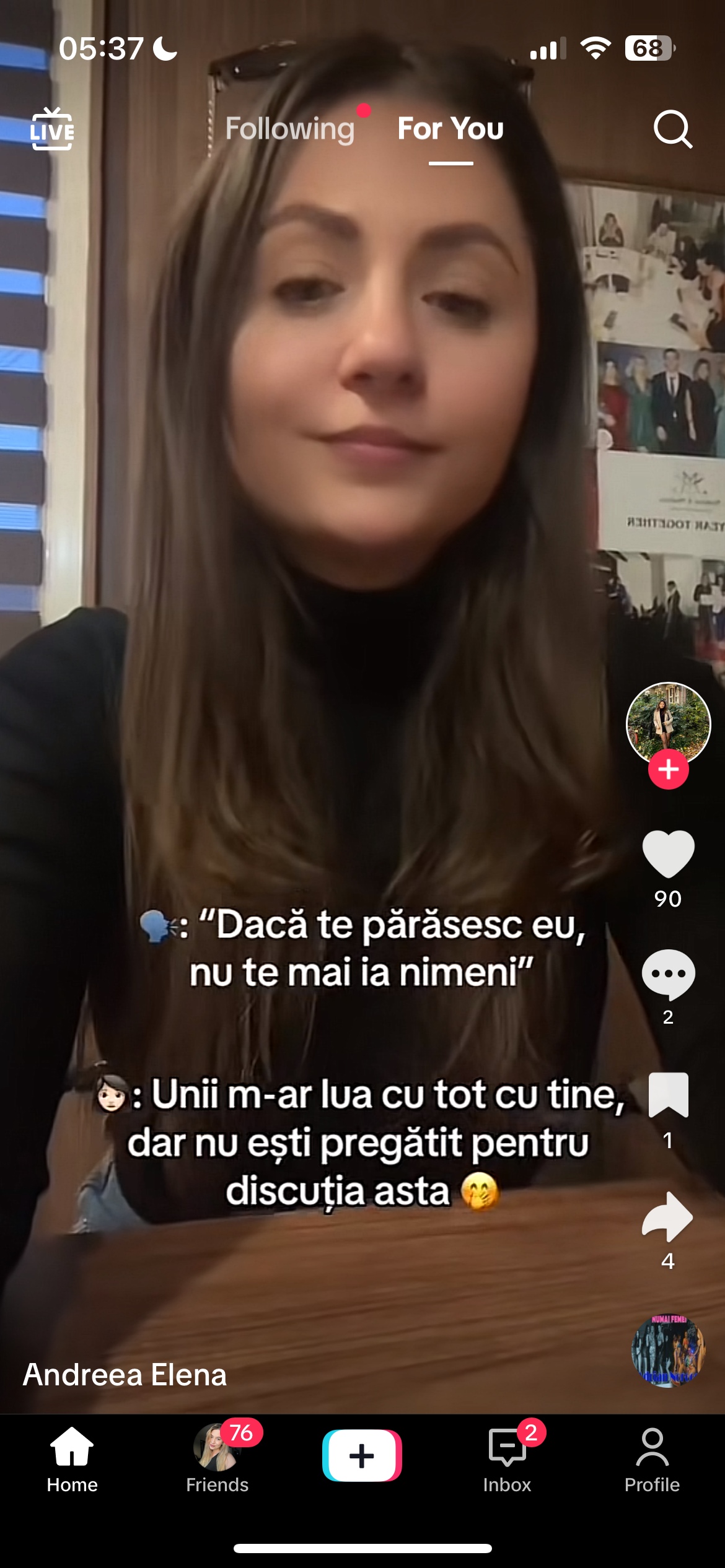Like this video with the heart
The width and height of the screenshot is (725, 1568).
[x=668, y=855]
